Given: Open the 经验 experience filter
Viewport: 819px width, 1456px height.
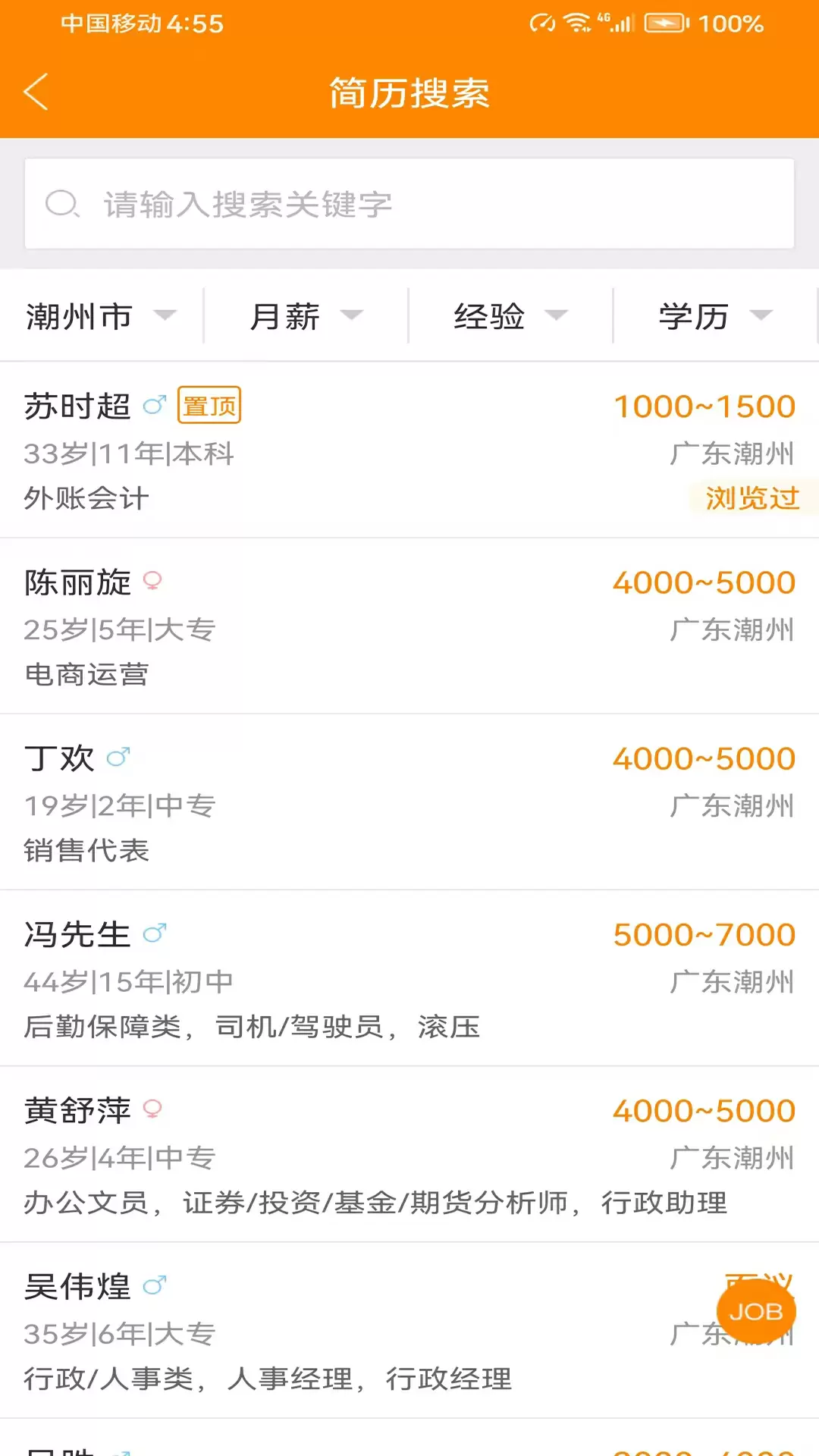Looking at the screenshot, I should click(510, 316).
